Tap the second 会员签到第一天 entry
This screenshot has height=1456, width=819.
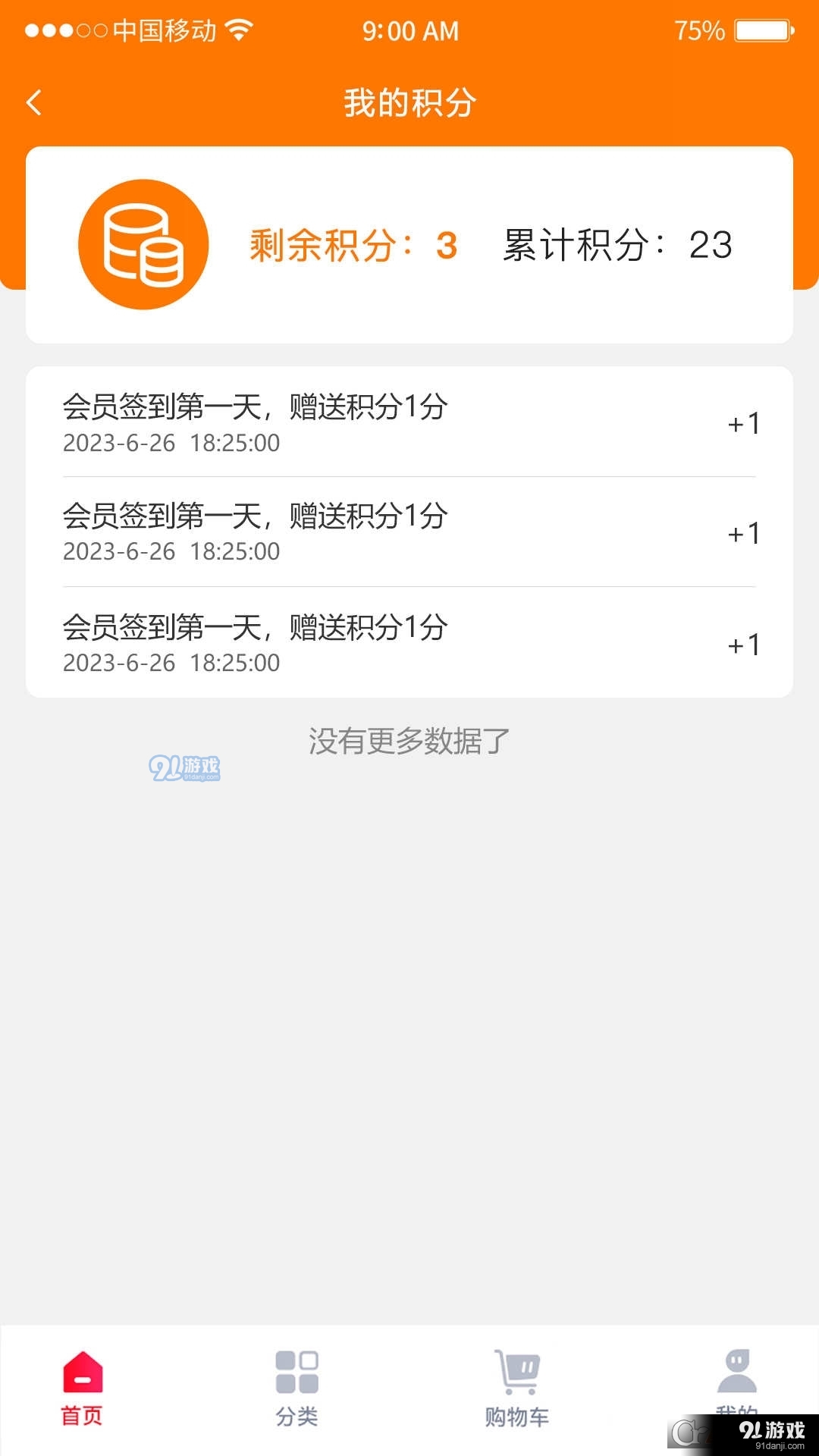(256, 518)
